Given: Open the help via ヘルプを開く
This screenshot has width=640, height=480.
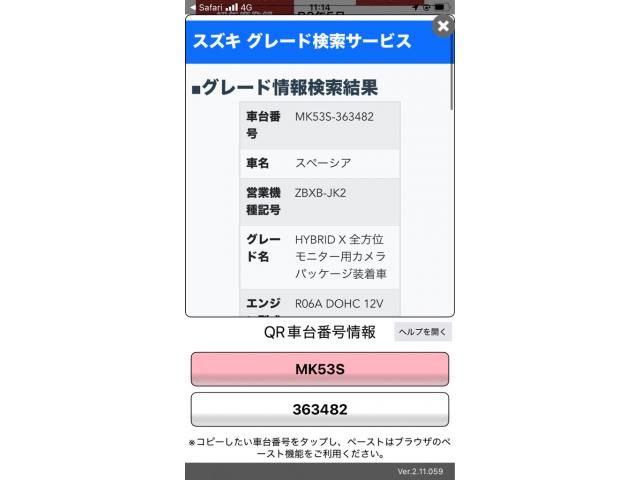Looking at the screenshot, I should click(423, 332).
